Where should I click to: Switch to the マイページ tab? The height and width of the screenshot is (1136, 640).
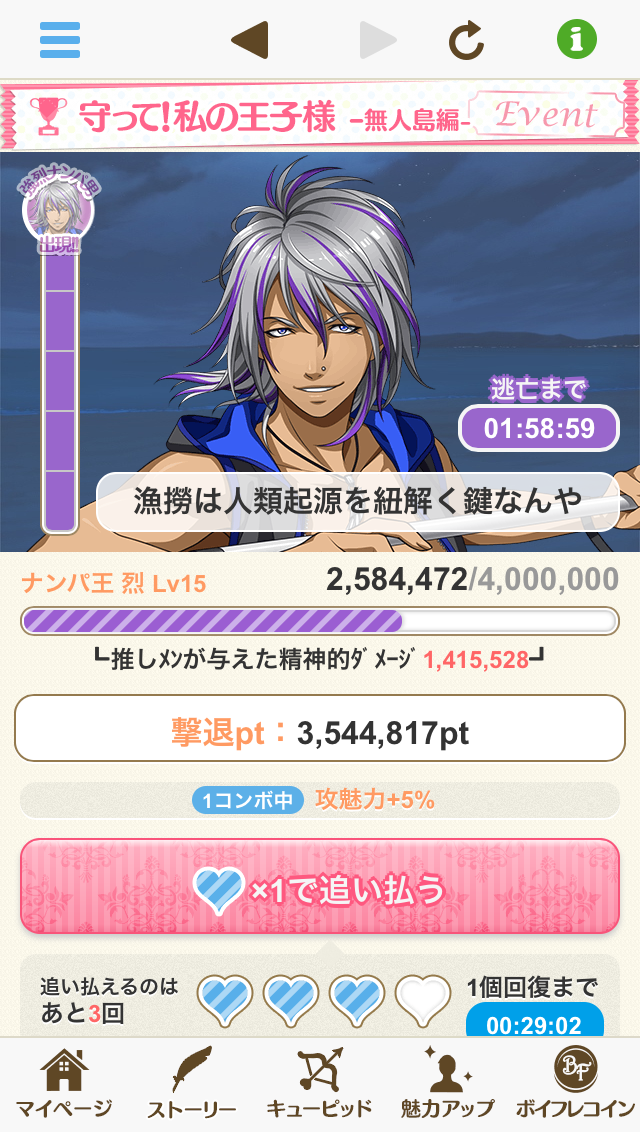point(64,1086)
